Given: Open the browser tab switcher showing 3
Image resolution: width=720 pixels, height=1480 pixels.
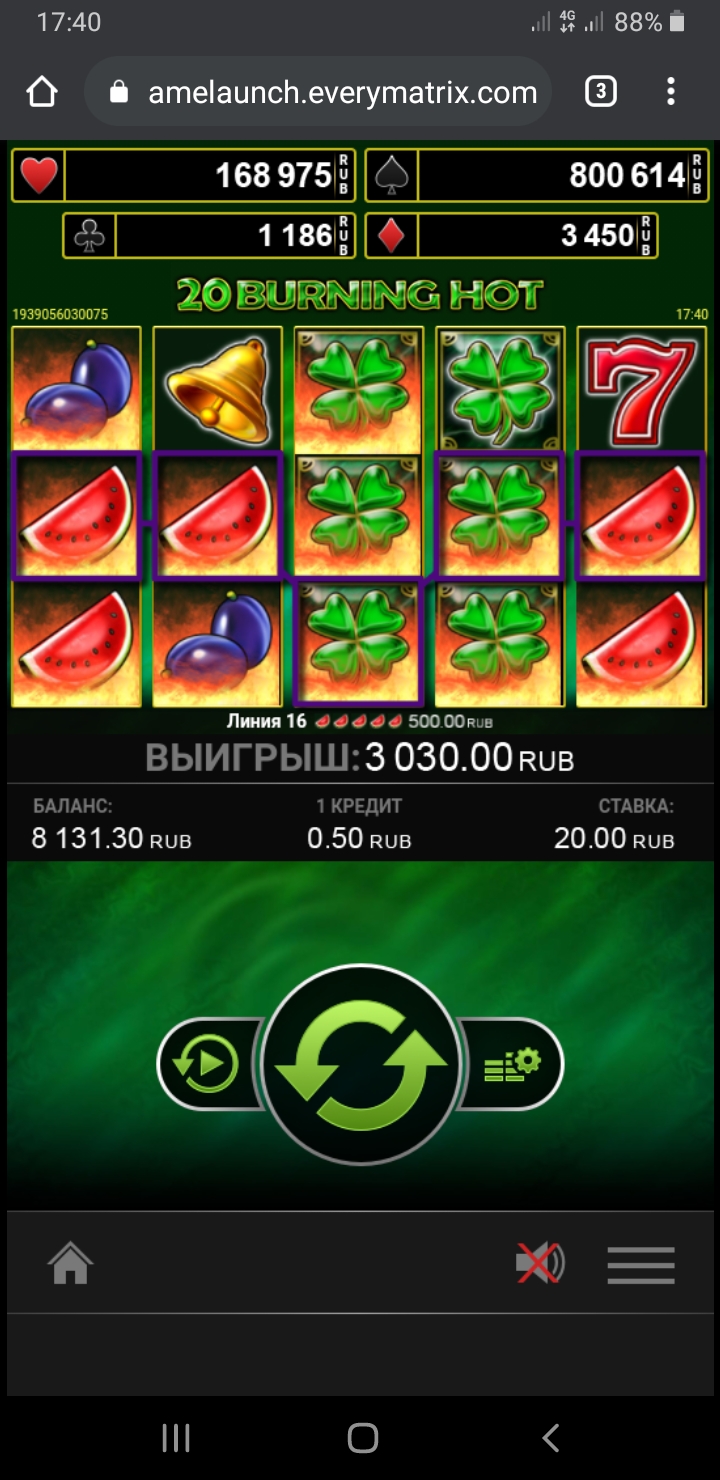Looking at the screenshot, I should click(601, 91).
